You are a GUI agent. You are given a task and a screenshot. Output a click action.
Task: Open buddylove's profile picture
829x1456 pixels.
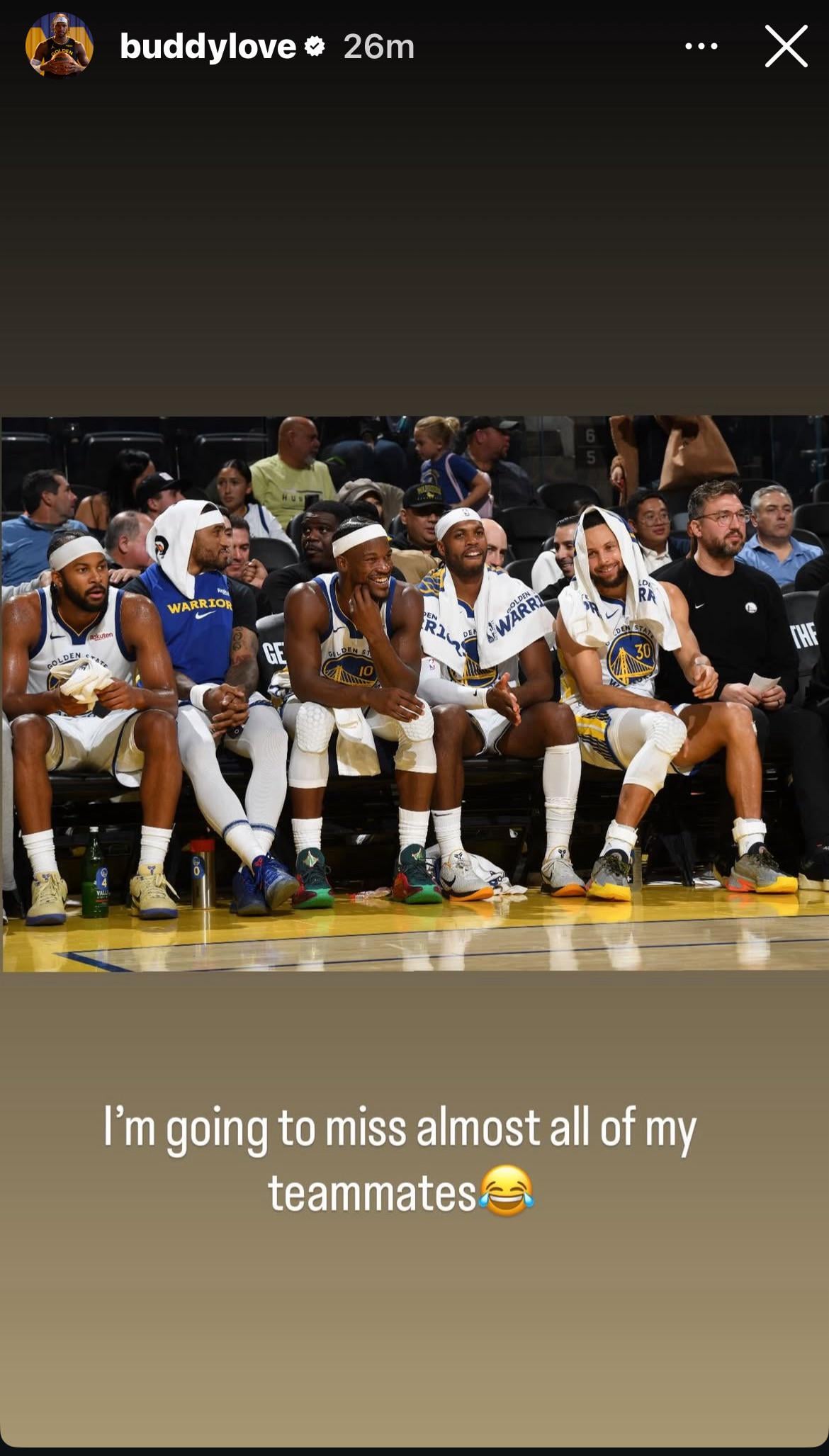point(60,47)
